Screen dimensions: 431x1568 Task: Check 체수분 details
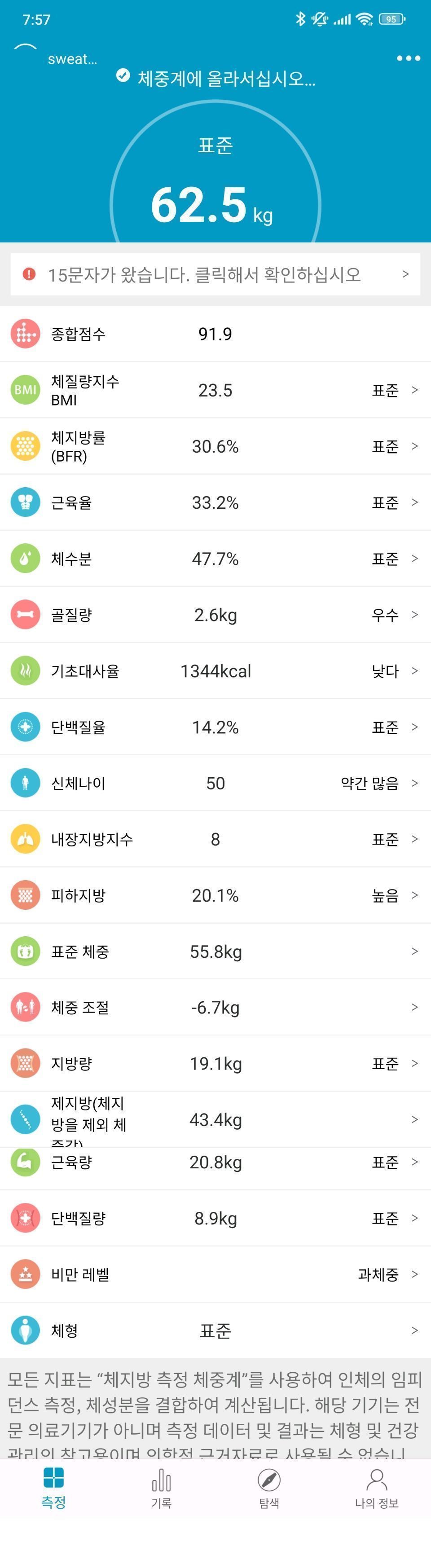point(215,559)
